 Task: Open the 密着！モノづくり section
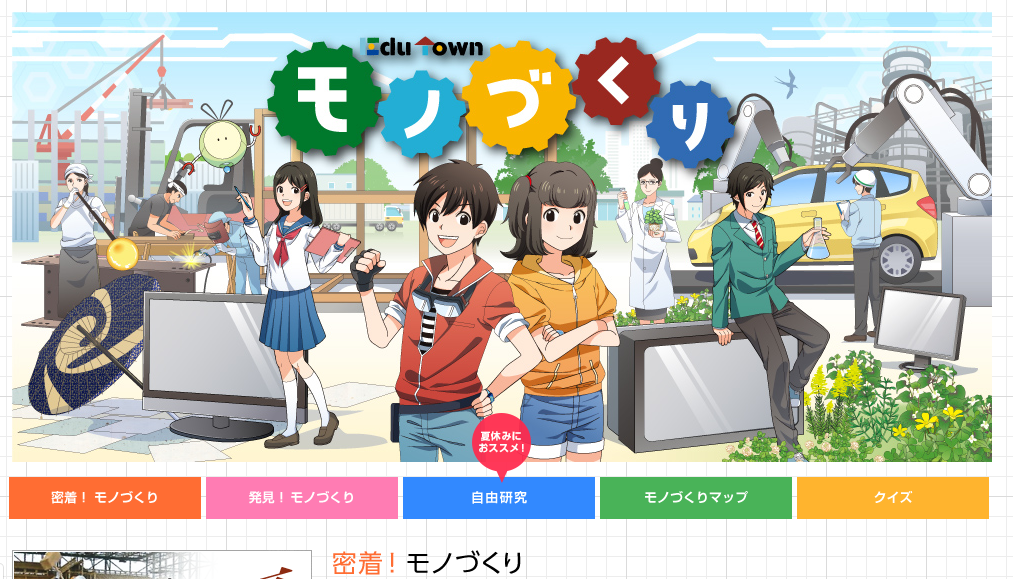105,498
